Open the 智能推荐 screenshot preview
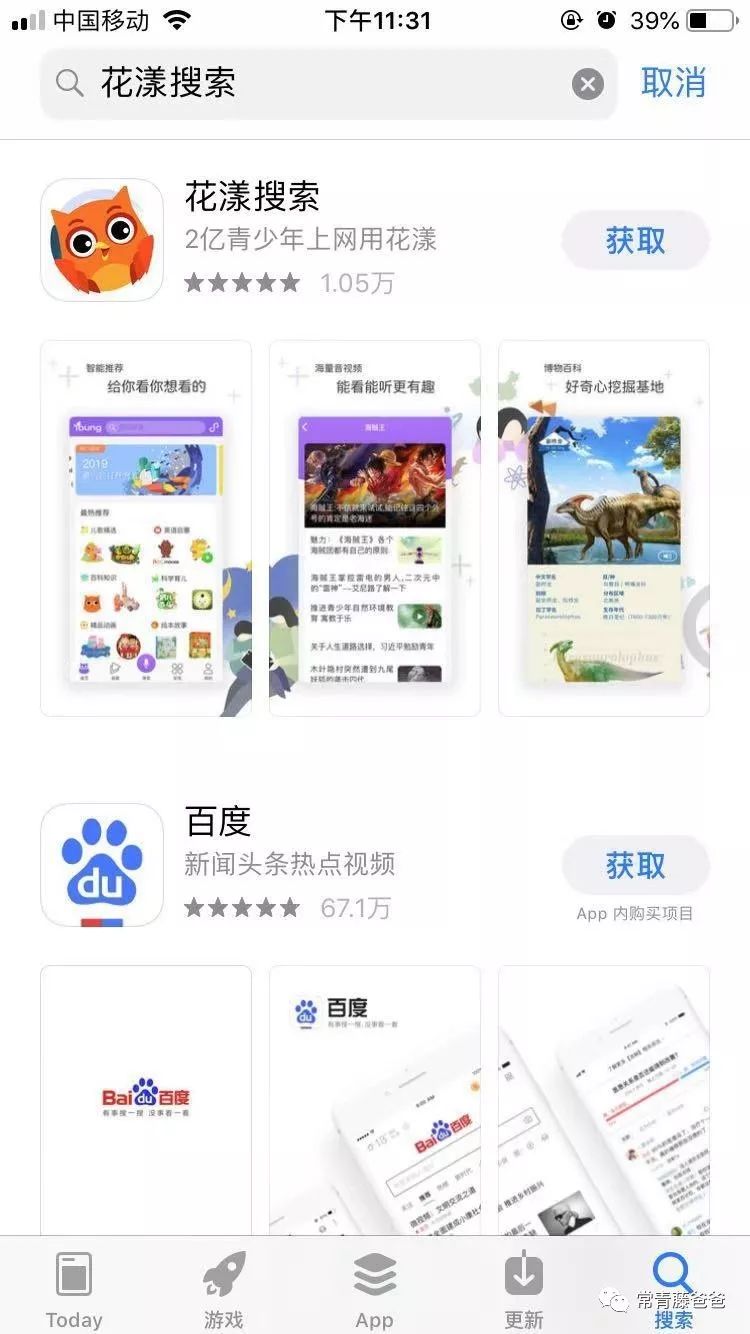 coord(145,527)
